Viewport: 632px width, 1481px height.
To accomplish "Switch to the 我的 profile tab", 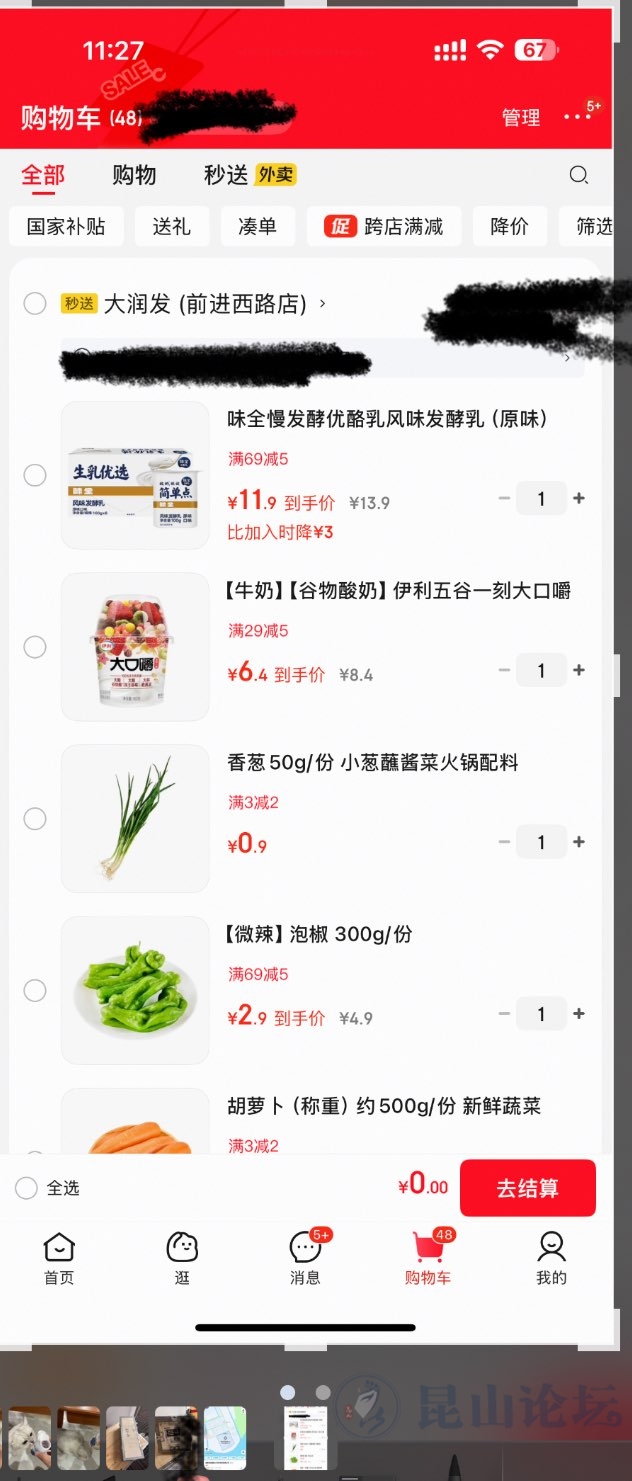I will pyautogui.click(x=551, y=1258).
